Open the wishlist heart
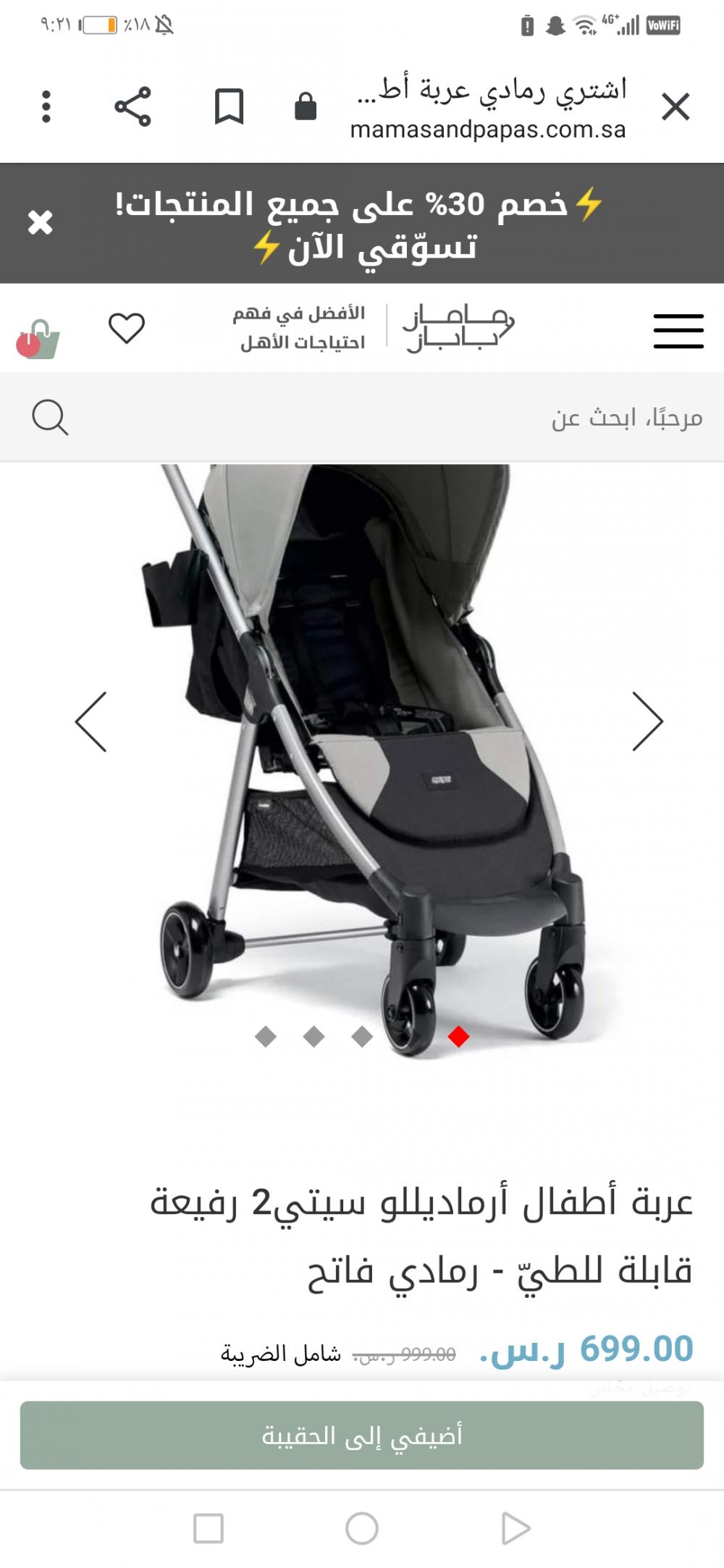 [x=127, y=329]
